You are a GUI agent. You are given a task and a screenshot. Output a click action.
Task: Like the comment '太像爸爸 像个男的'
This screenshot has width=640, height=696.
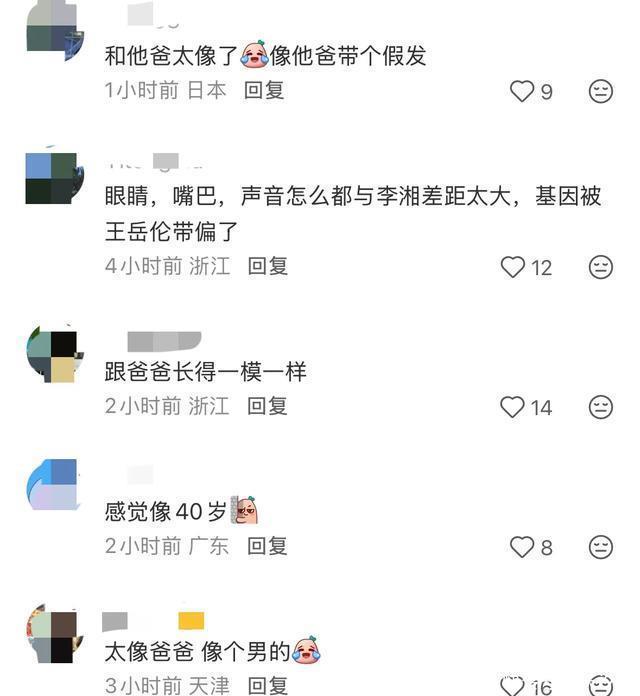[x=513, y=686]
